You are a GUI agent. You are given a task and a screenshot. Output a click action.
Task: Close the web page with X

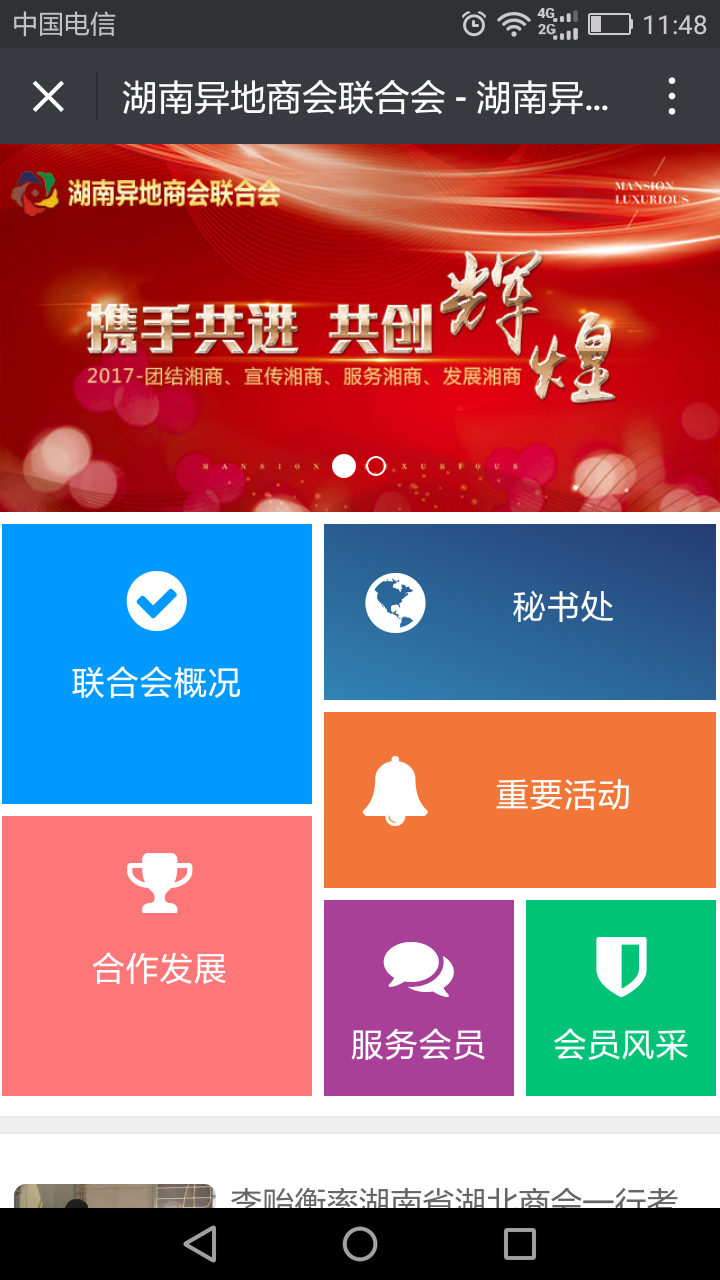tap(48, 97)
